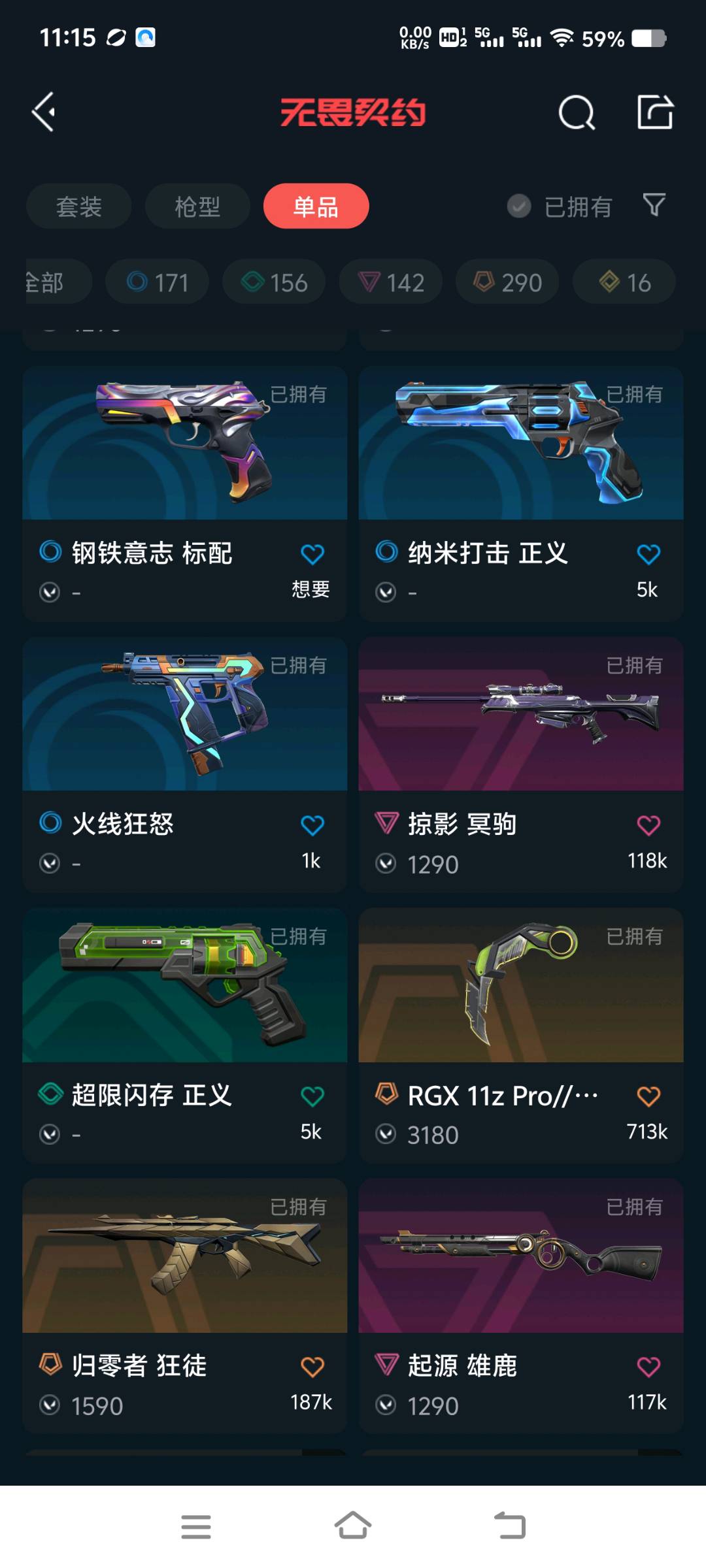Viewport: 706px width, 1568px height.
Task: Filter by the 171 tier chip
Action: tap(158, 282)
